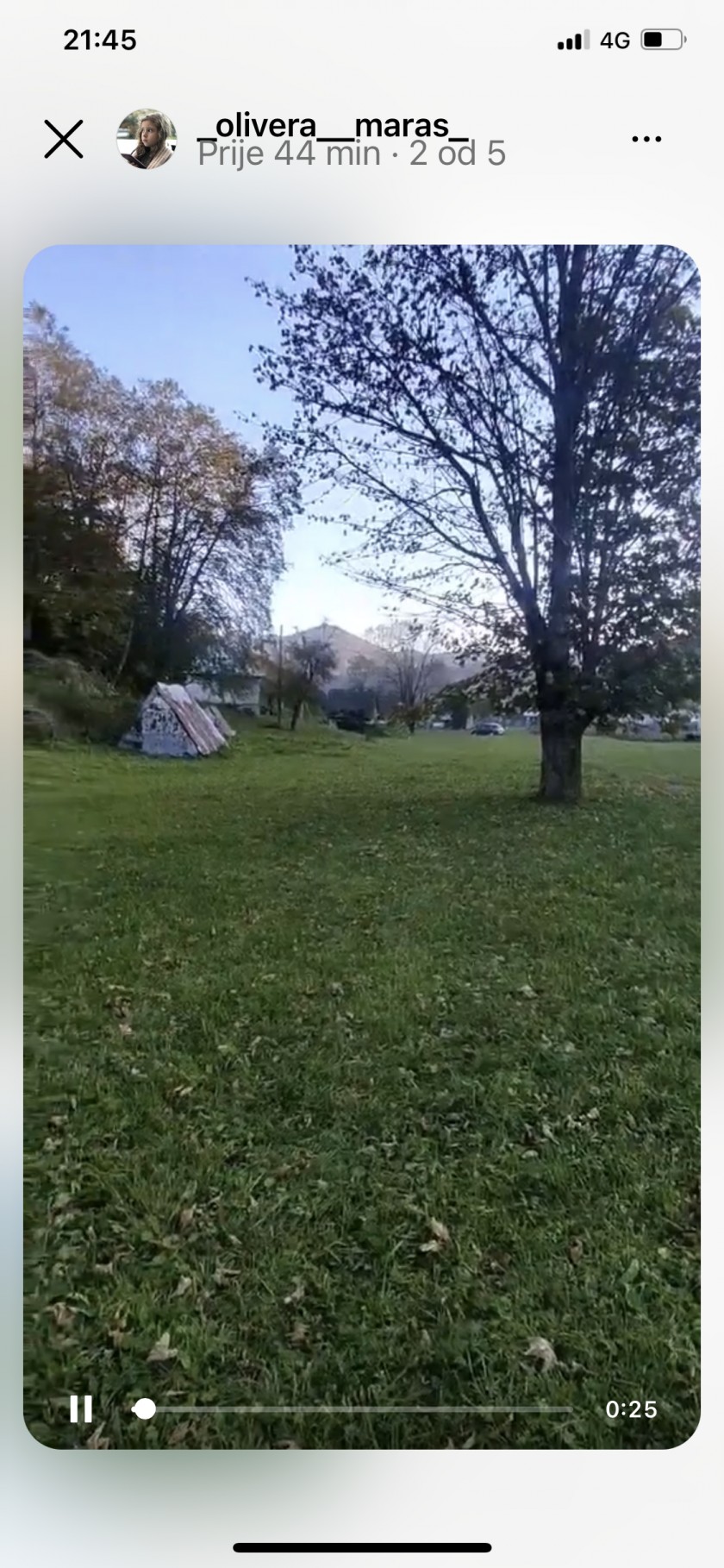Open the _olivera__maras_ username link
724x1568 pixels.
(333, 126)
